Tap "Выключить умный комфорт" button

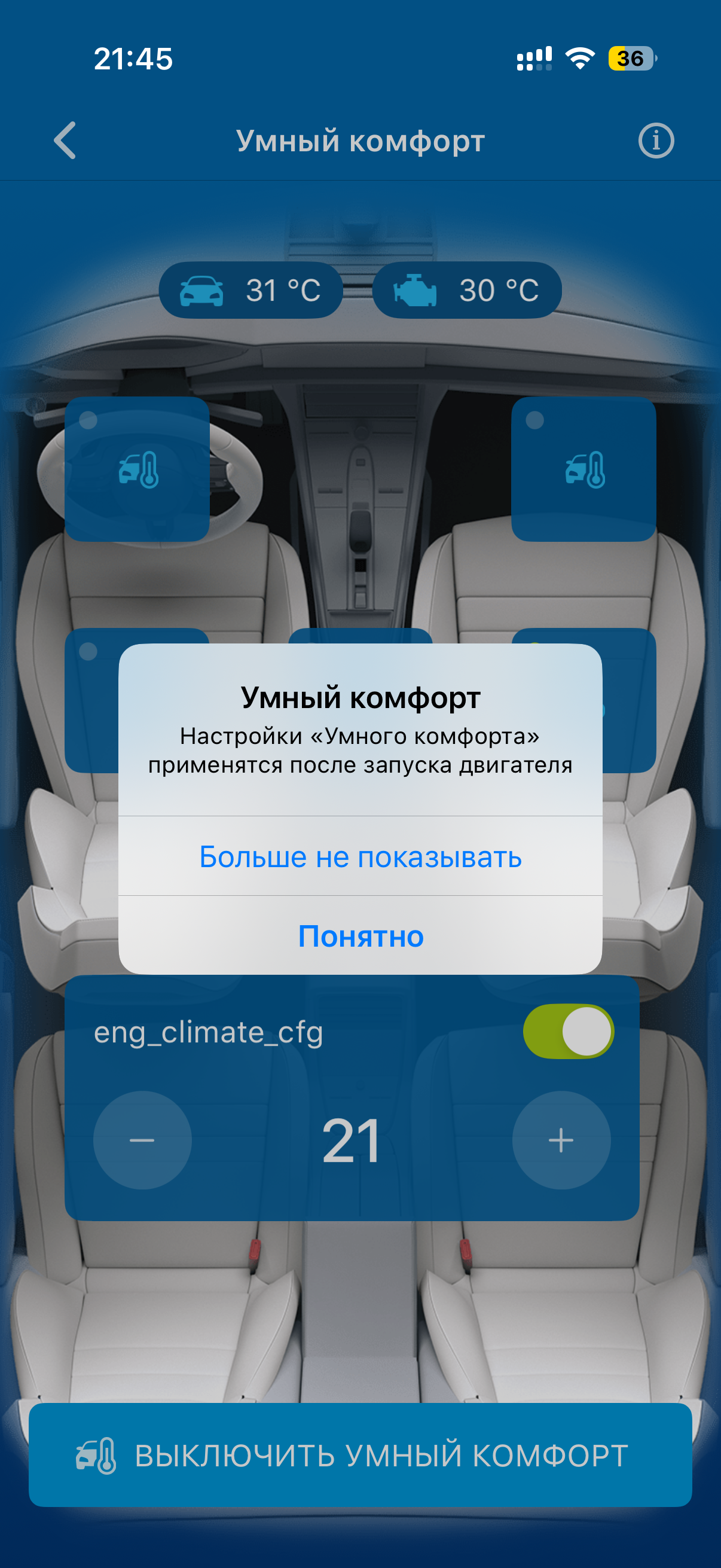click(x=360, y=1456)
